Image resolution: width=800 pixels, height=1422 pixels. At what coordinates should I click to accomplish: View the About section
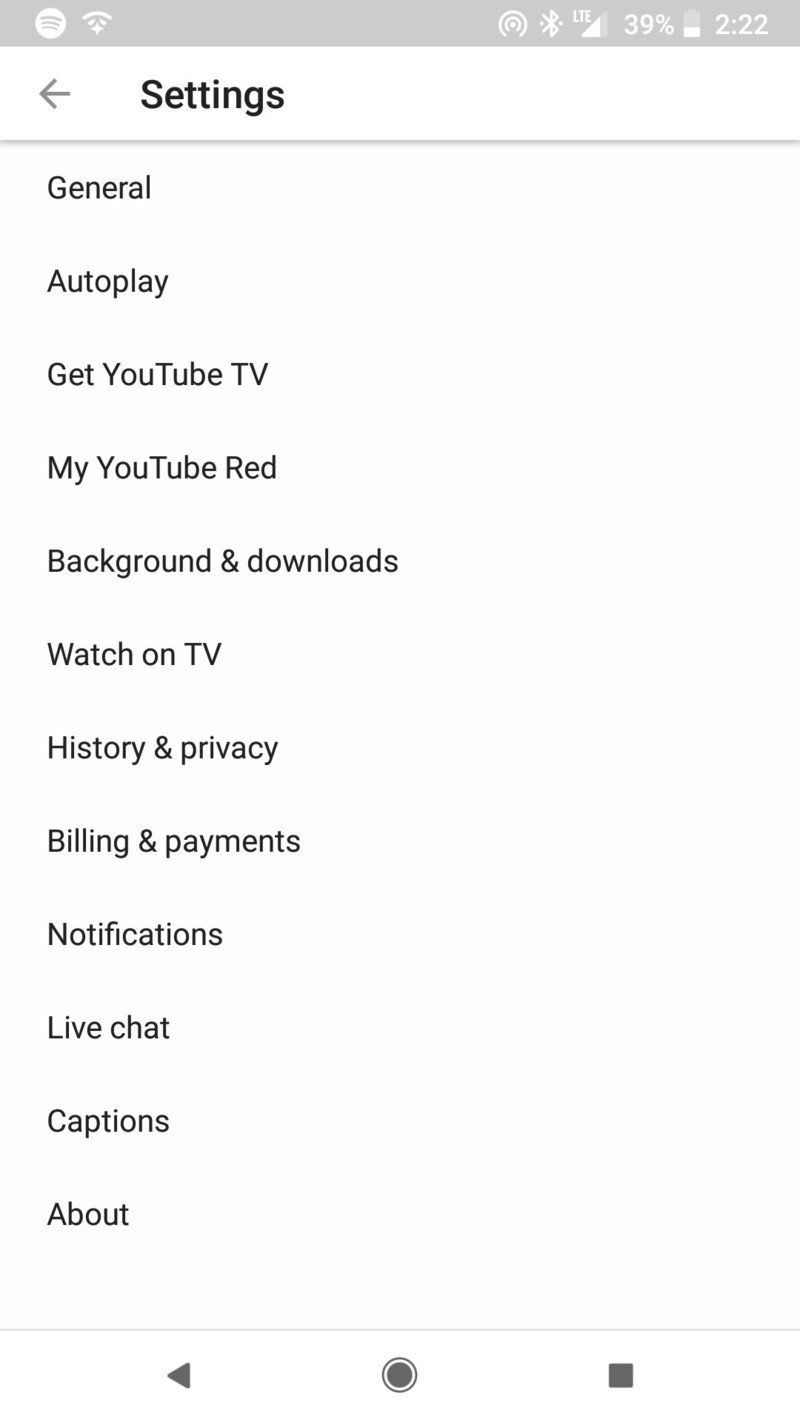[88, 1214]
